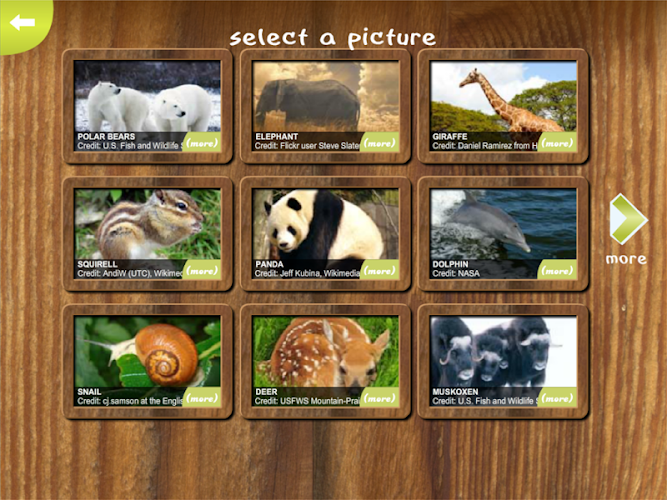Screen dimensions: 667x500
Task: View more info about the Elephant
Action: [x=380, y=143]
